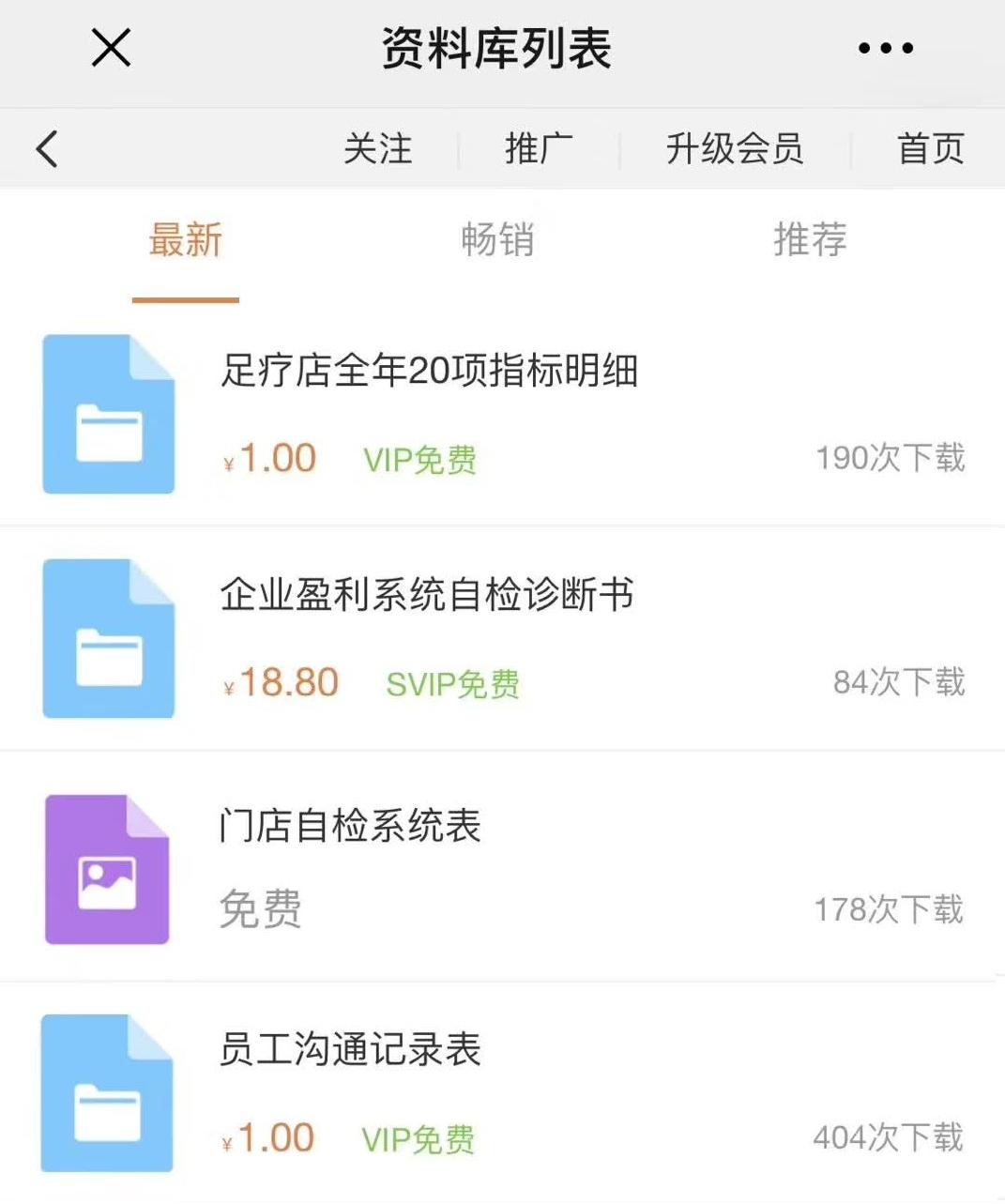
Task: Close the 资料库列表 page
Action: coord(111,47)
